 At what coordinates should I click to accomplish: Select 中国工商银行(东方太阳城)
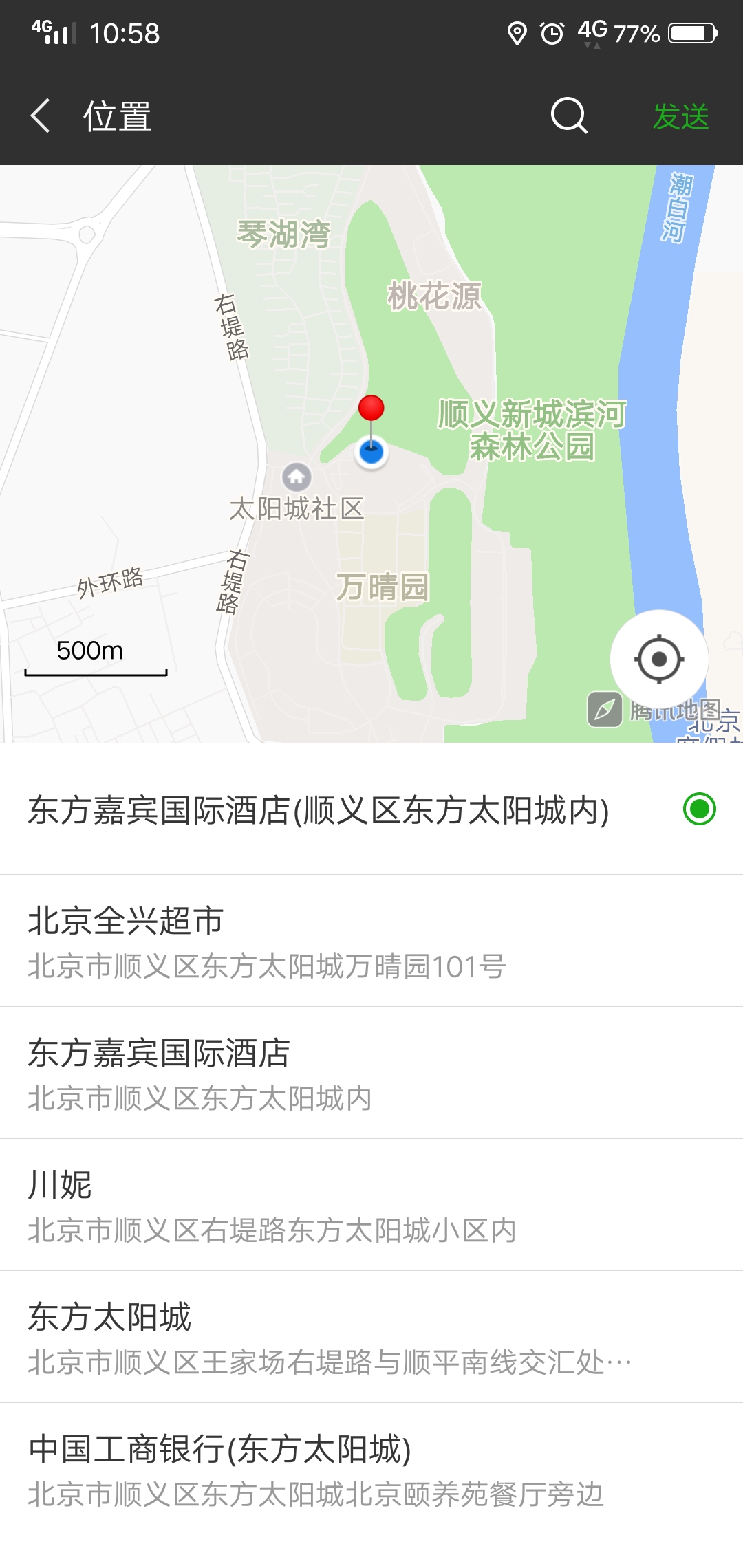(x=371, y=1469)
